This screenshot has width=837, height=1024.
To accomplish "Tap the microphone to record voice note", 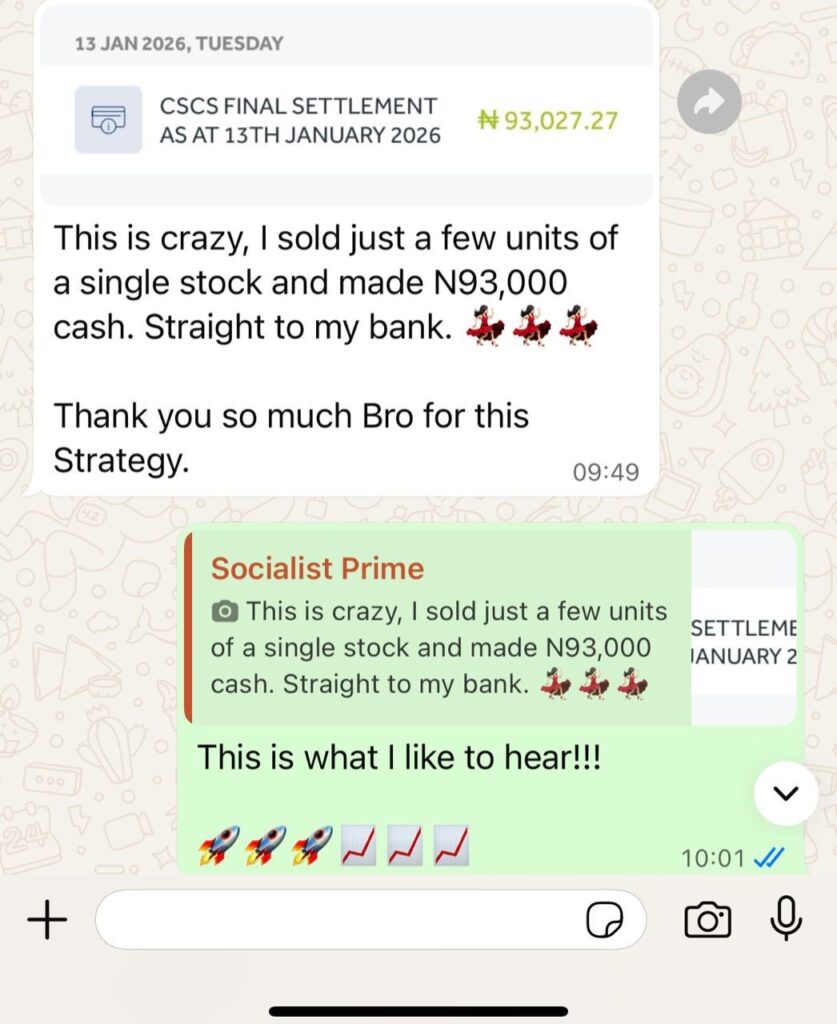I will pos(786,918).
